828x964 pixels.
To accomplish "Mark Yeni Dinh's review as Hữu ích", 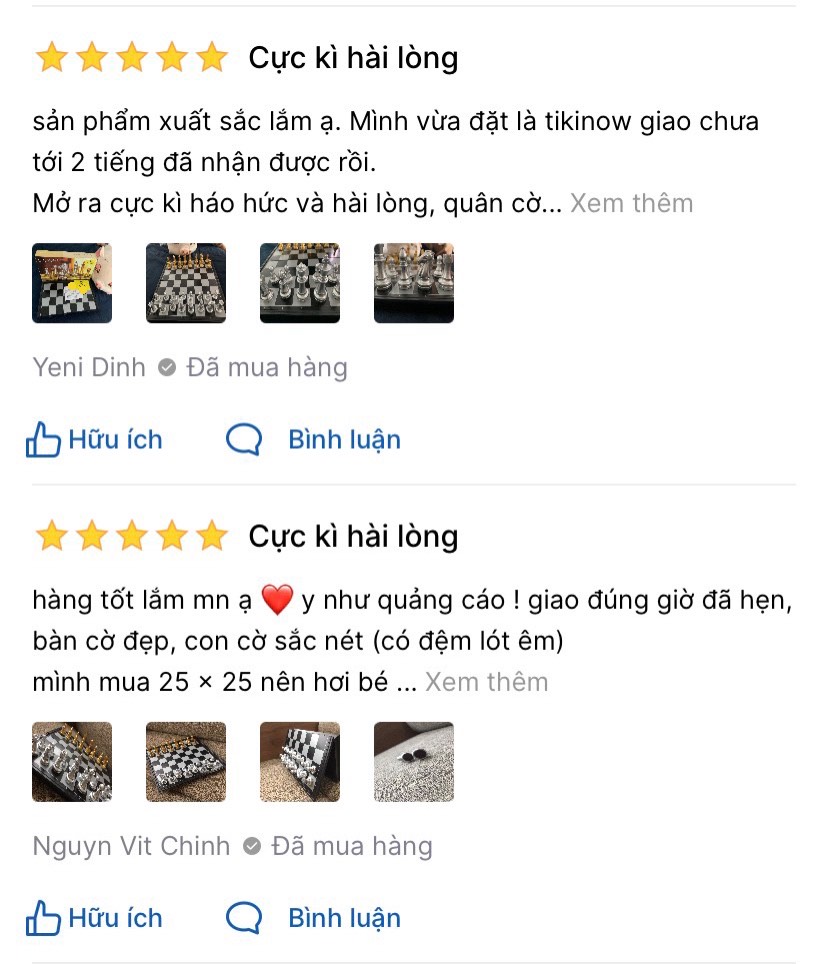I will click(94, 440).
